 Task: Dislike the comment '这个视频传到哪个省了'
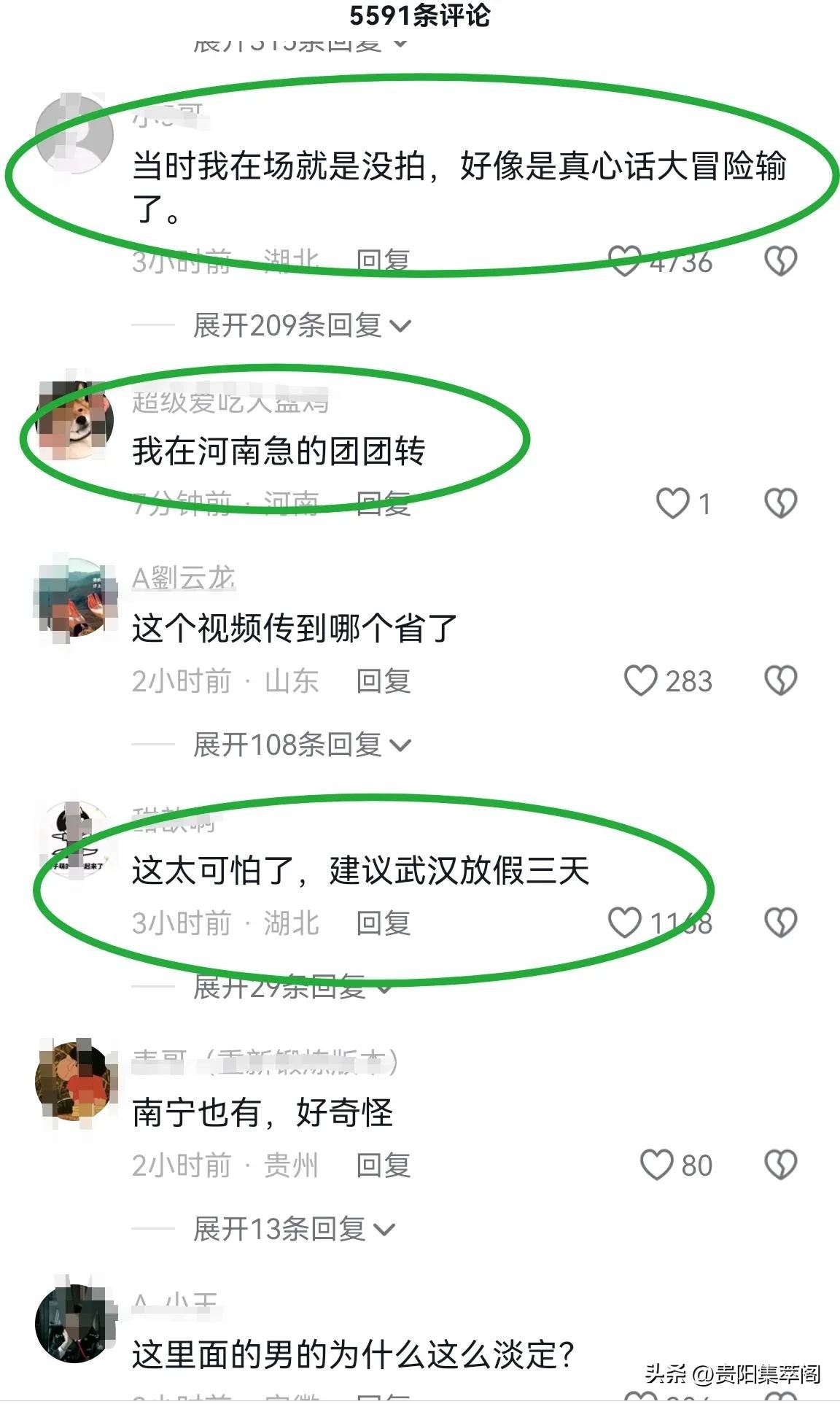coord(780,680)
